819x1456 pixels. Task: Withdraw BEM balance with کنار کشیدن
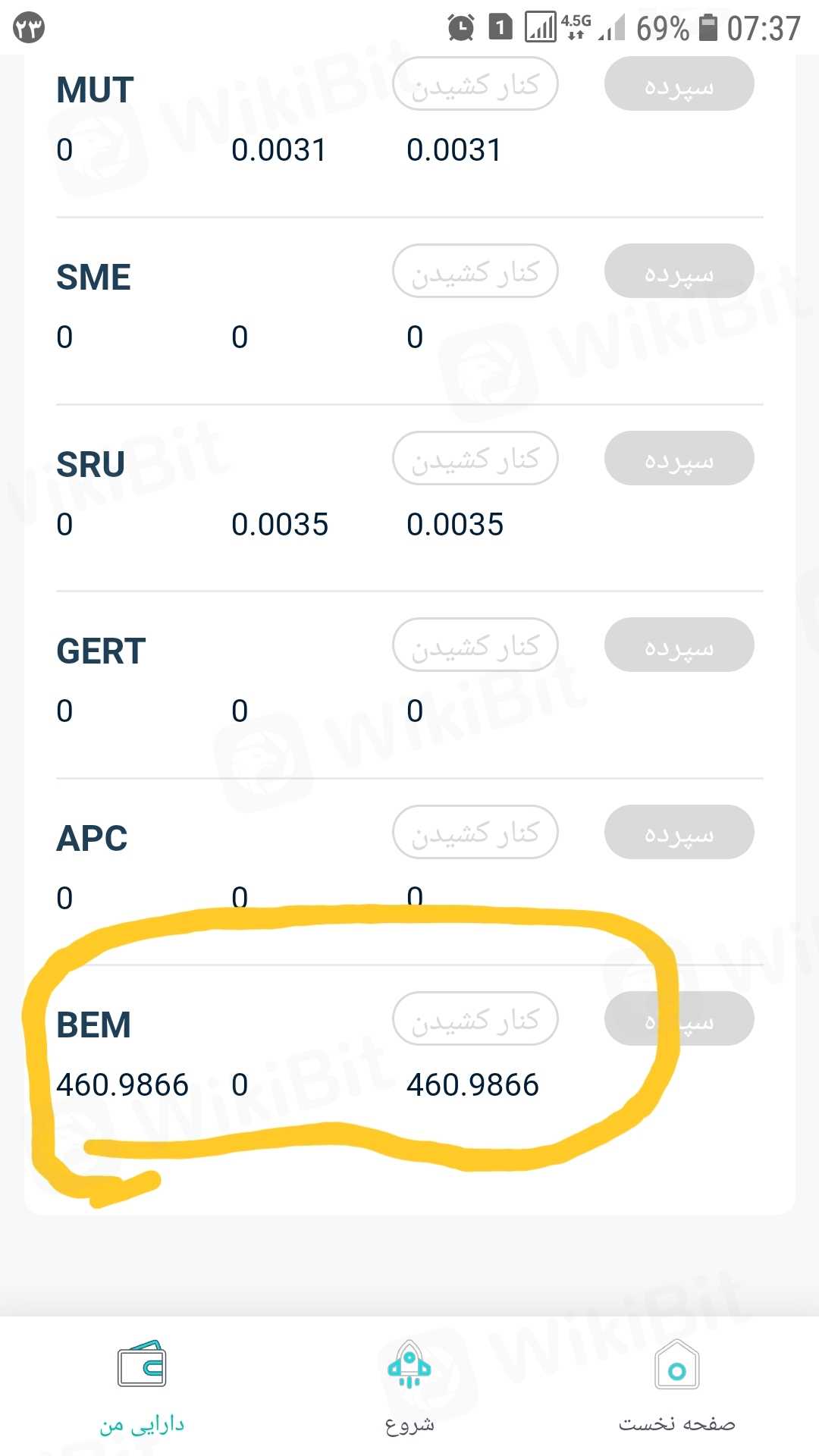[x=475, y=1018]
